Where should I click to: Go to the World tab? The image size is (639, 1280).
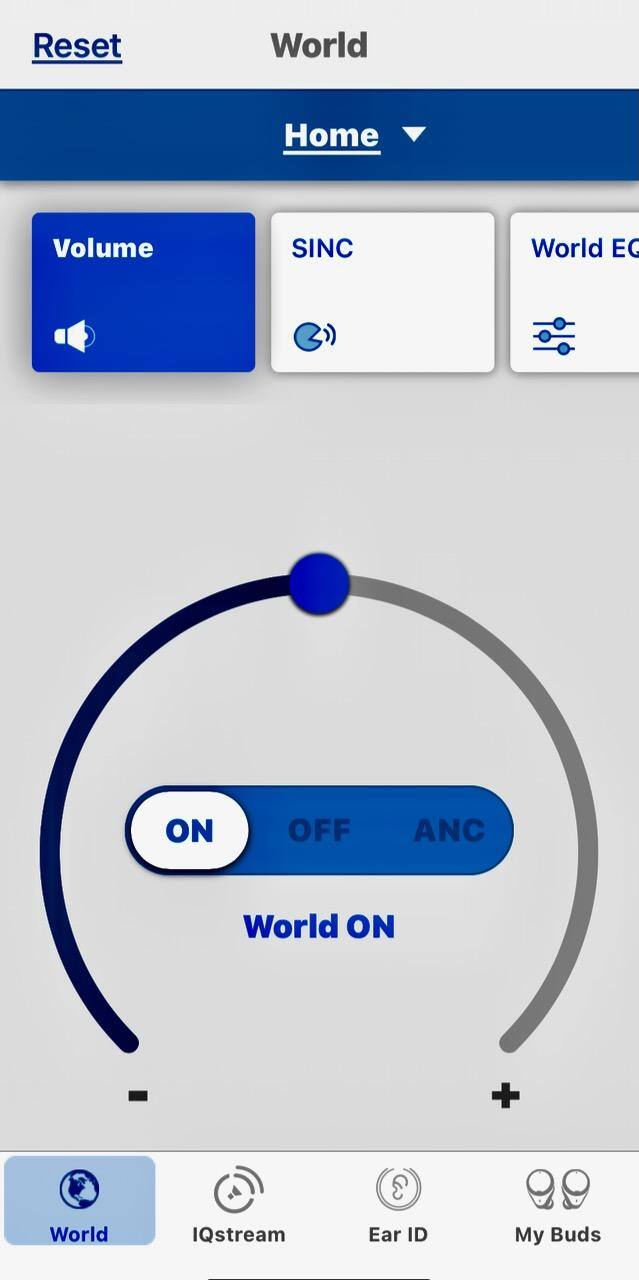79,1201
